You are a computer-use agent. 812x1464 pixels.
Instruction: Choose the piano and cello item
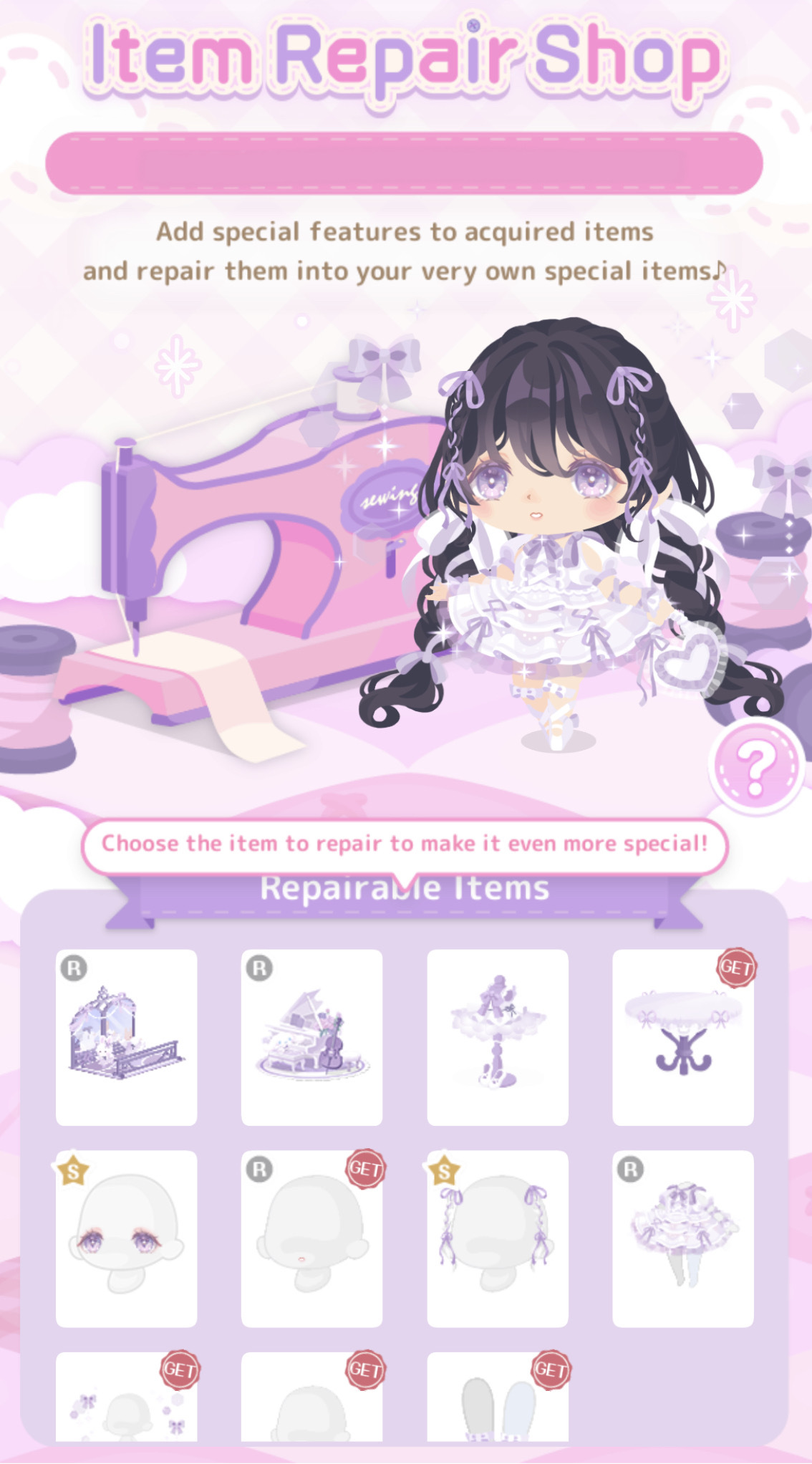[x=311, y=1037]
